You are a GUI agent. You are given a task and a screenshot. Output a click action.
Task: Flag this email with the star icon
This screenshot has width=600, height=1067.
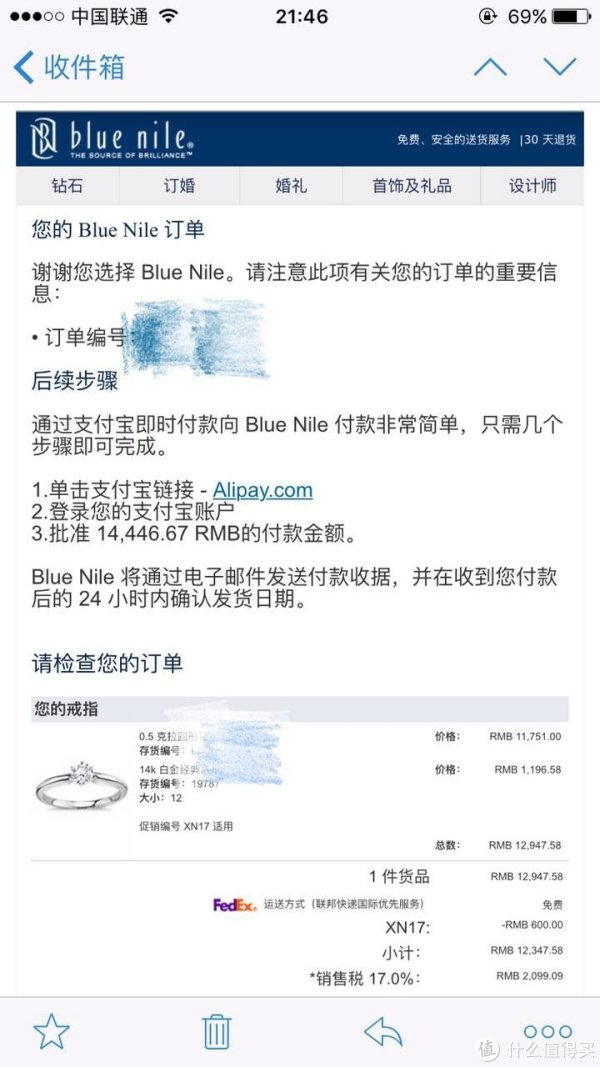click(52, 1031)
